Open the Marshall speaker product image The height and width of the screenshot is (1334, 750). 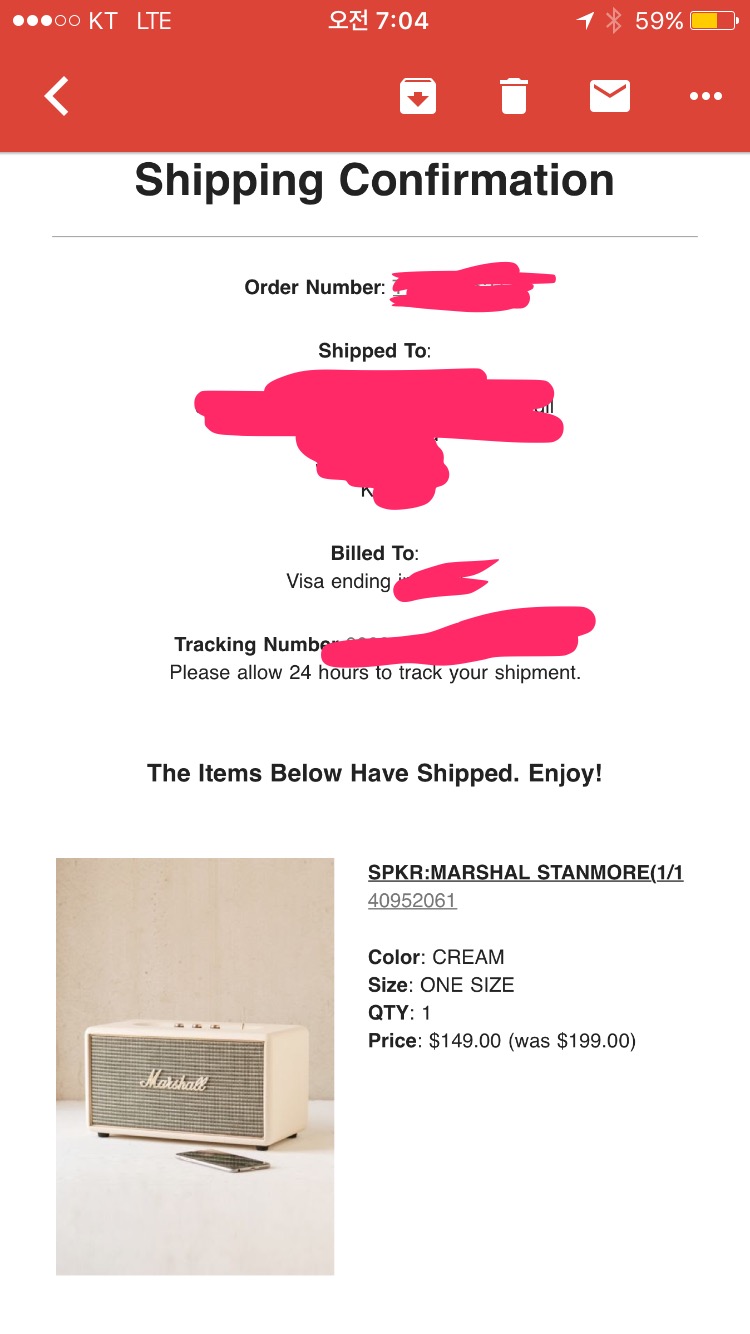pyautogui.click(x=195, y=1066)
